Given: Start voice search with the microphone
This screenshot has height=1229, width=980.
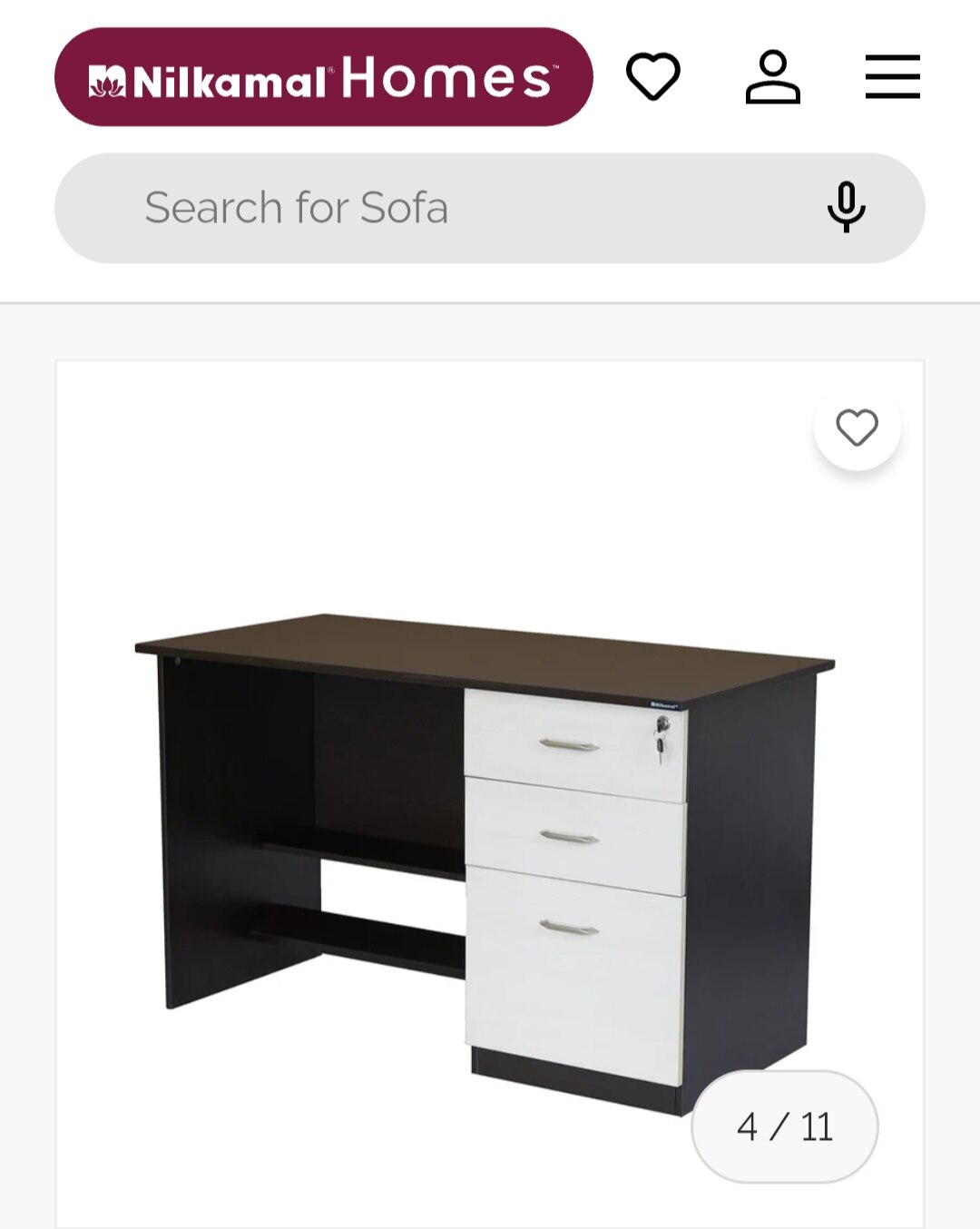Looking at the screenshot, I should (x=846, y=208).
